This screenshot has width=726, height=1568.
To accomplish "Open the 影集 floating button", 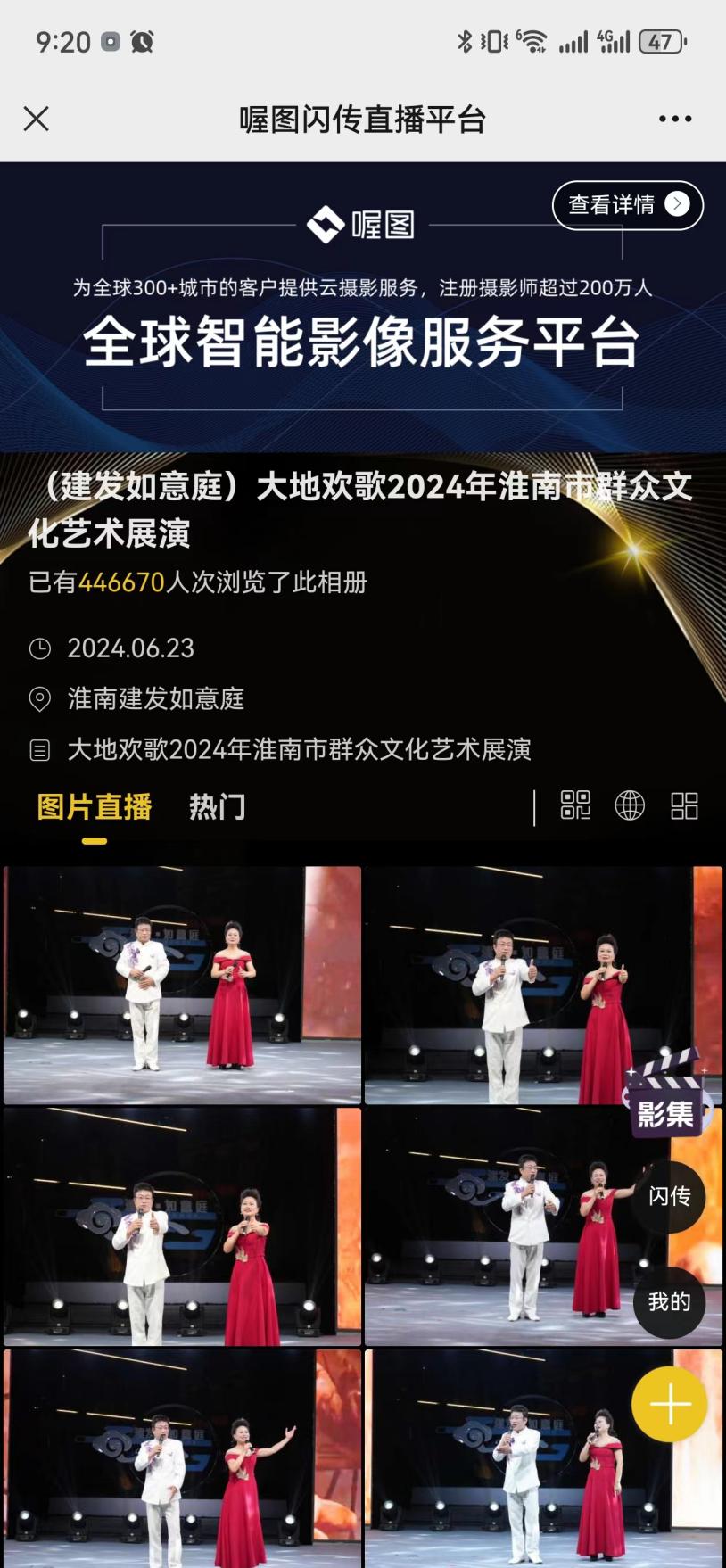I will (666, 1099).
